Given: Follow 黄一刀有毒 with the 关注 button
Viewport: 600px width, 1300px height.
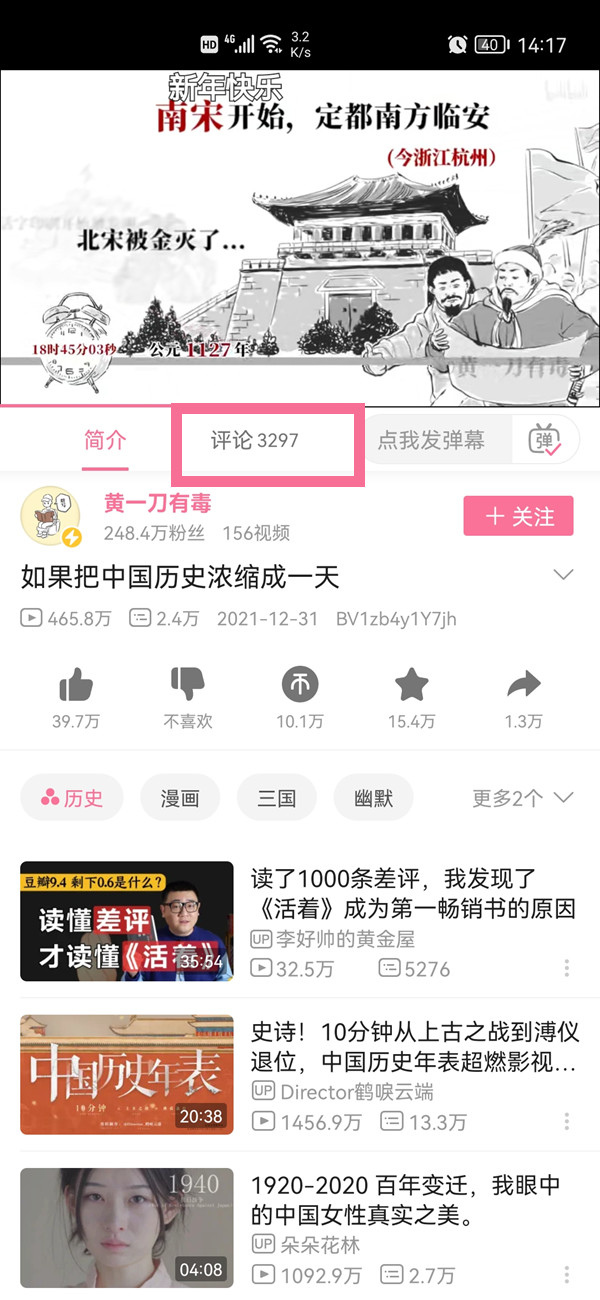Looking at the screenshot, I should point(518,516).
